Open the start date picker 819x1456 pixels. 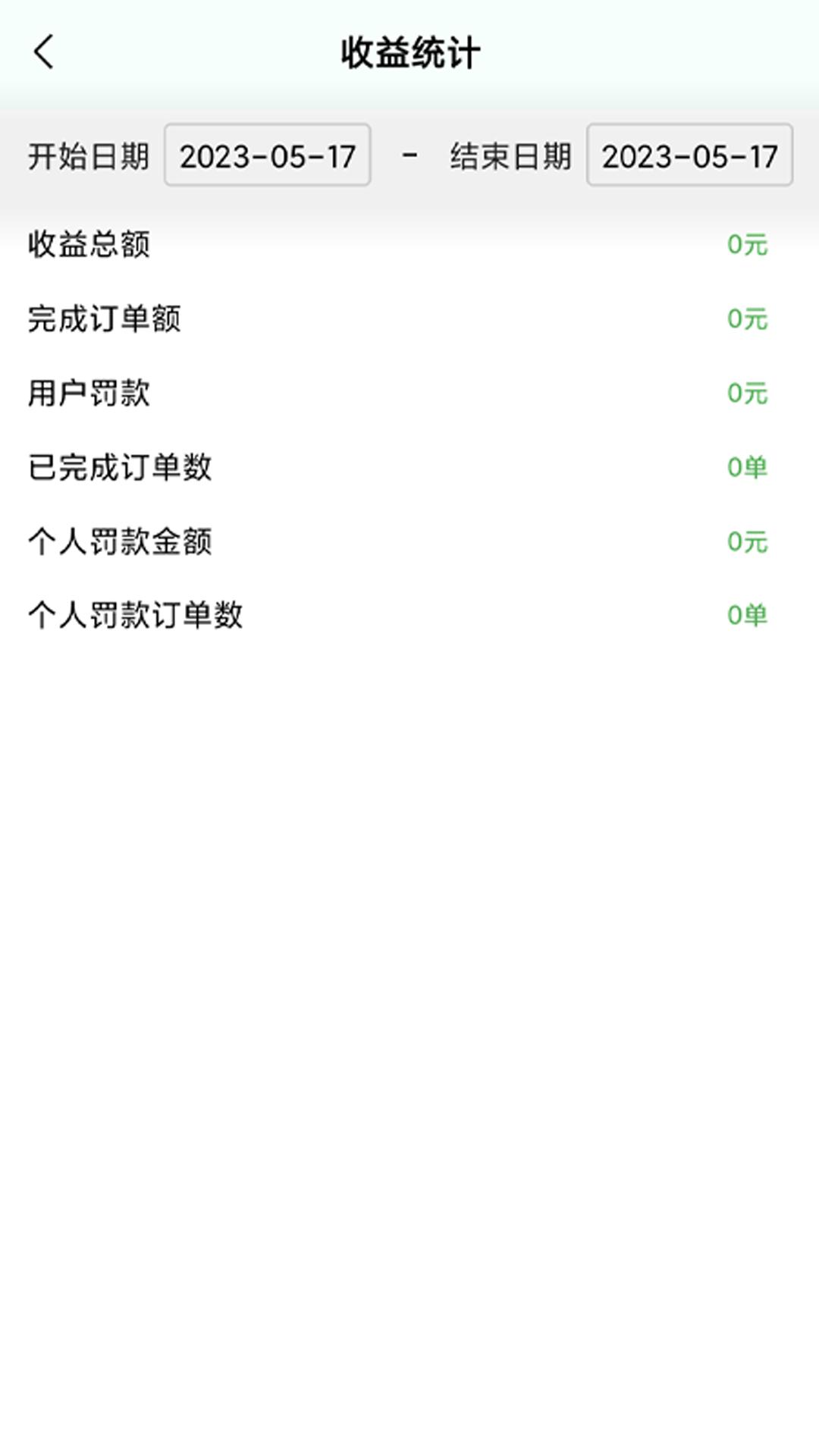[267, 155]
